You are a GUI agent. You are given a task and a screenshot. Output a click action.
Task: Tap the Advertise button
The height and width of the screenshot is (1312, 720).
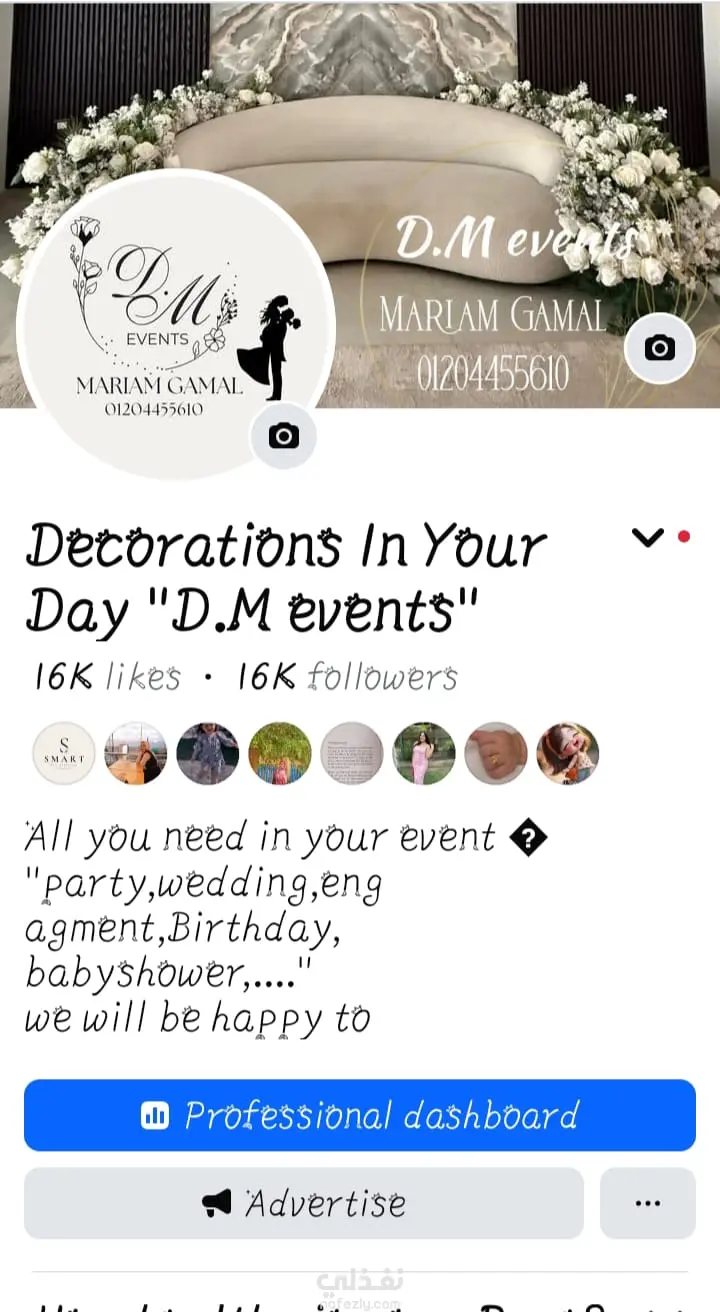click(304, 1203)
